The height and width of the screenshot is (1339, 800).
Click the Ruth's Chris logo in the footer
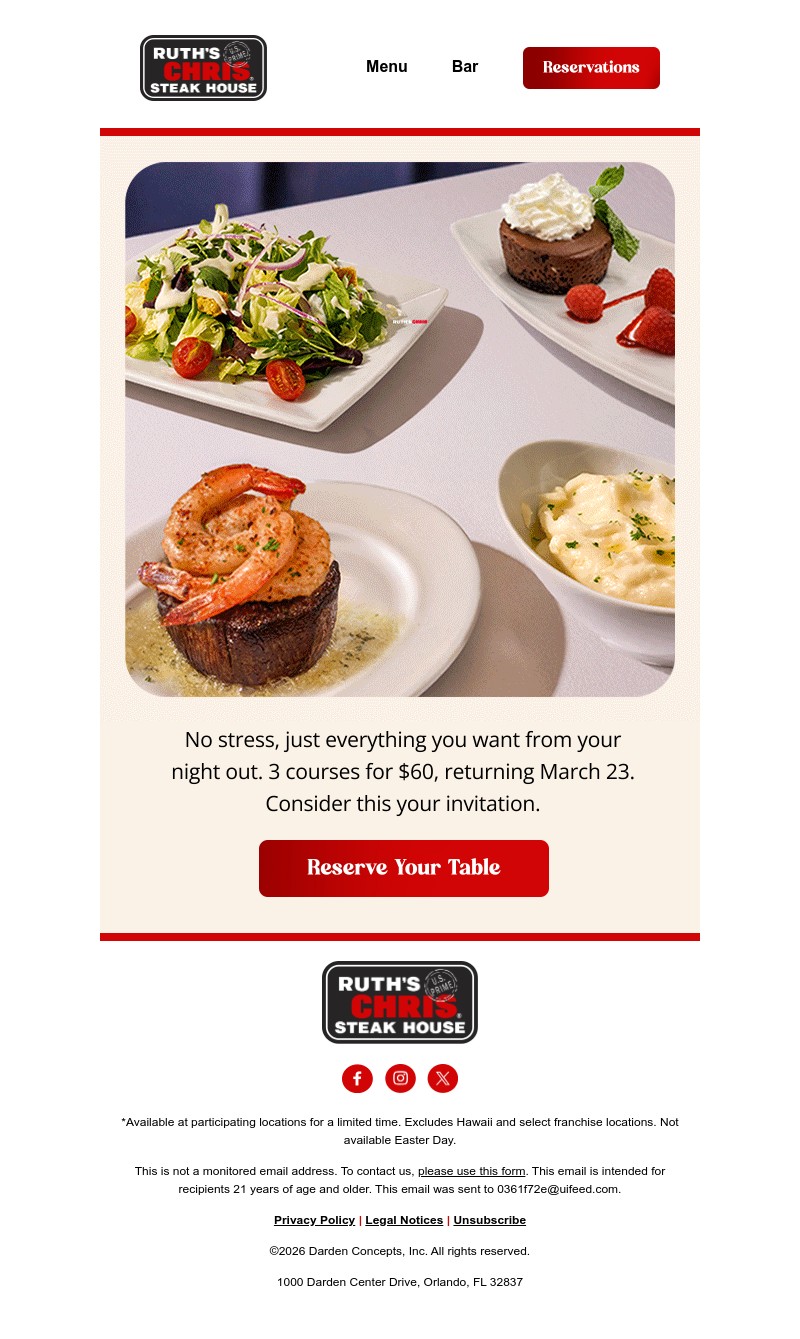tap(400, 1001)
